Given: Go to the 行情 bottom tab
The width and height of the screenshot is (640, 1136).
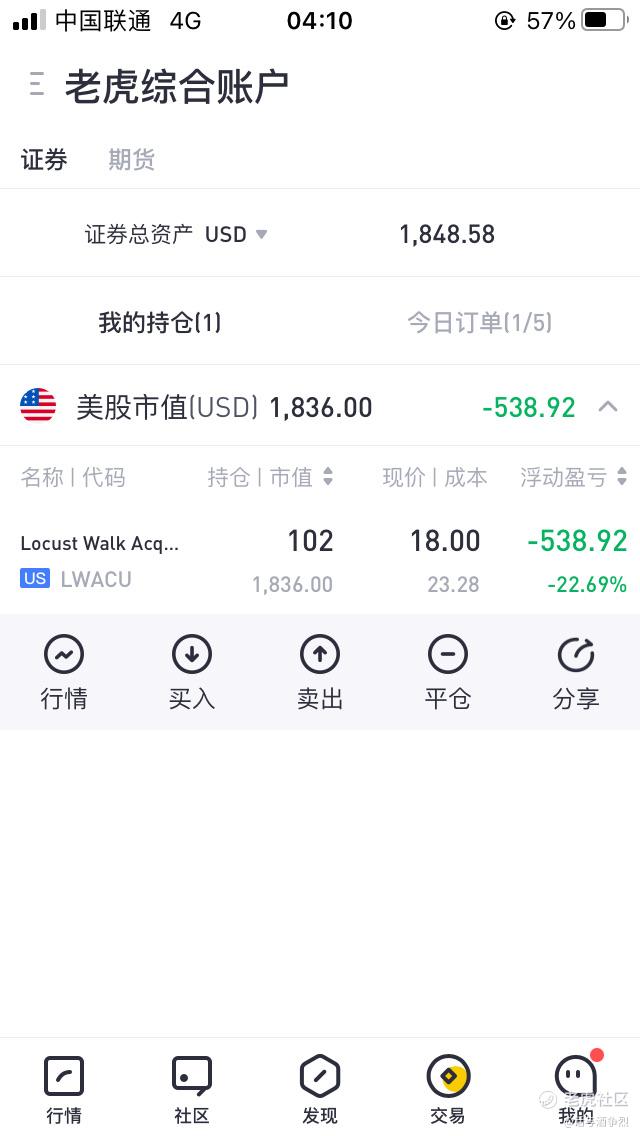Looking at the screenshot, I should tap(64, 1088).
